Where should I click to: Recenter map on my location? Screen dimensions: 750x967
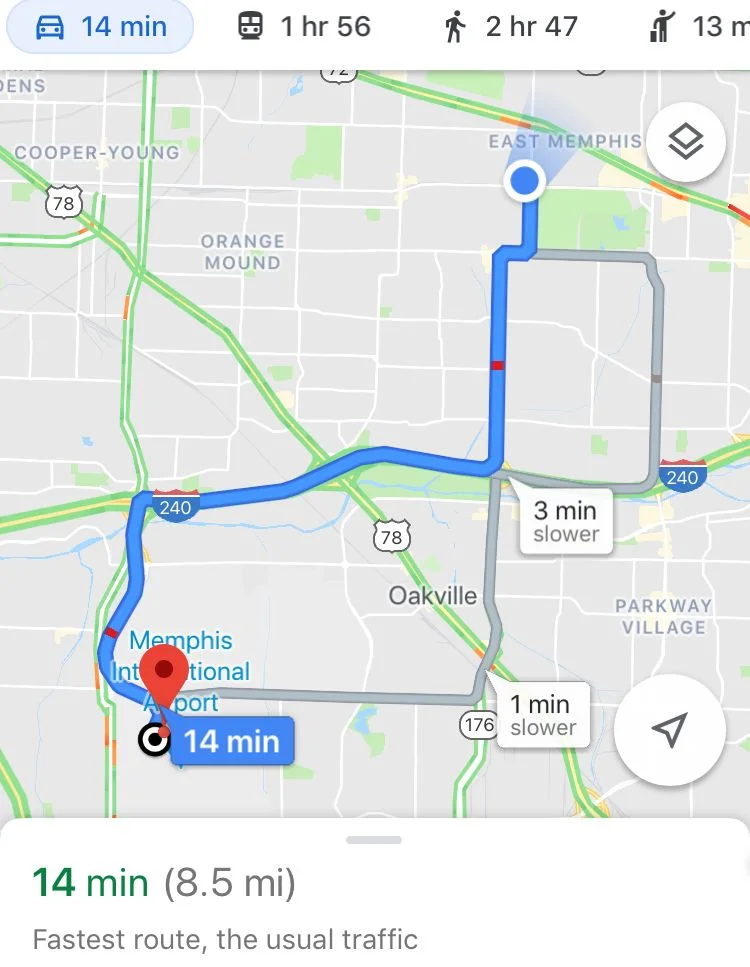670,730
